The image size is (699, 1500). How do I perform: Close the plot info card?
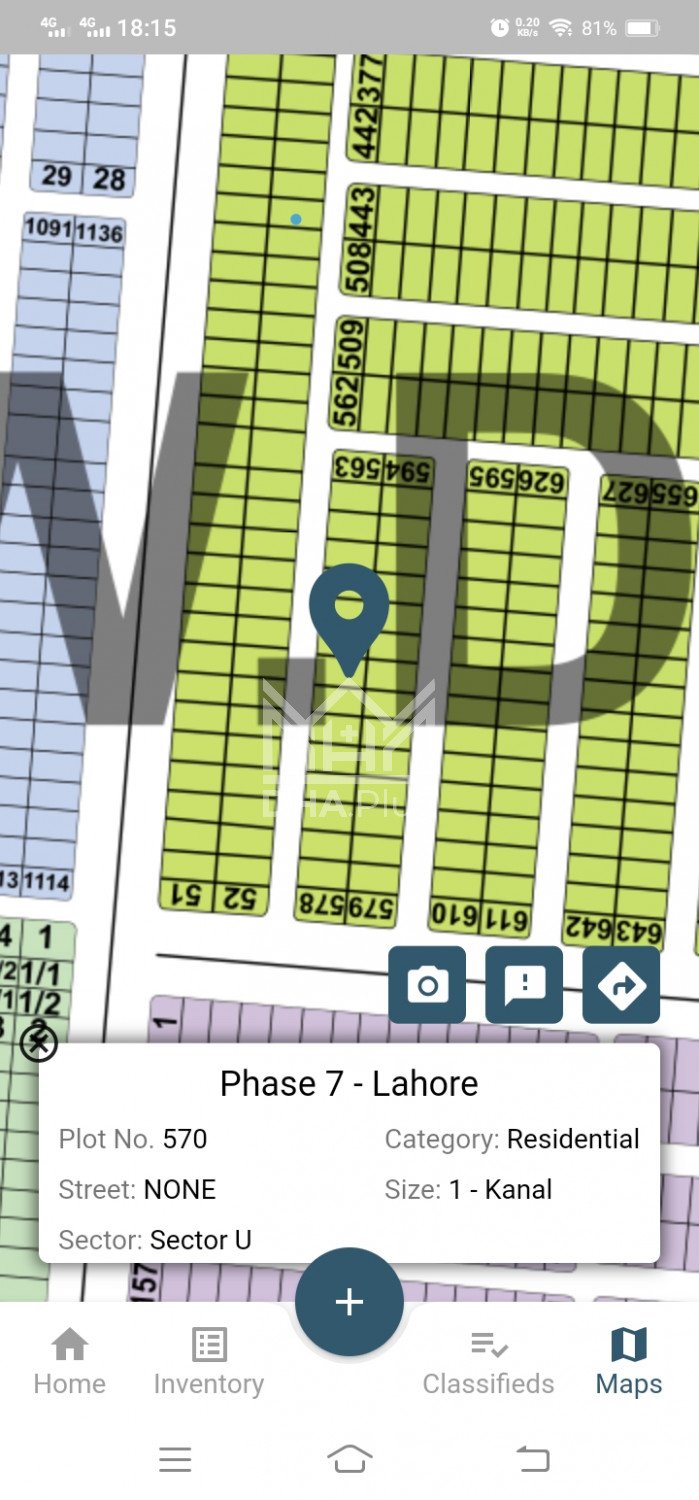pos(38,1044)
